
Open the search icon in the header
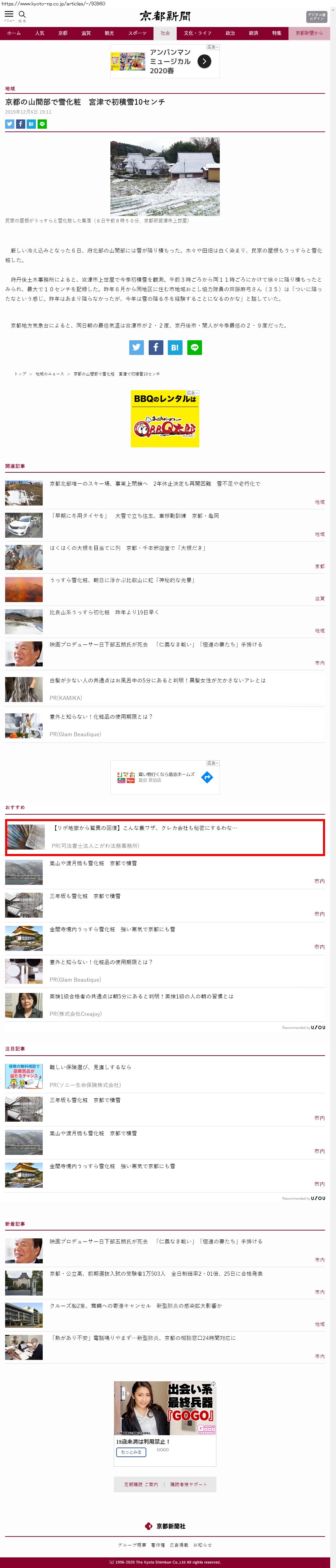(23, 15)
